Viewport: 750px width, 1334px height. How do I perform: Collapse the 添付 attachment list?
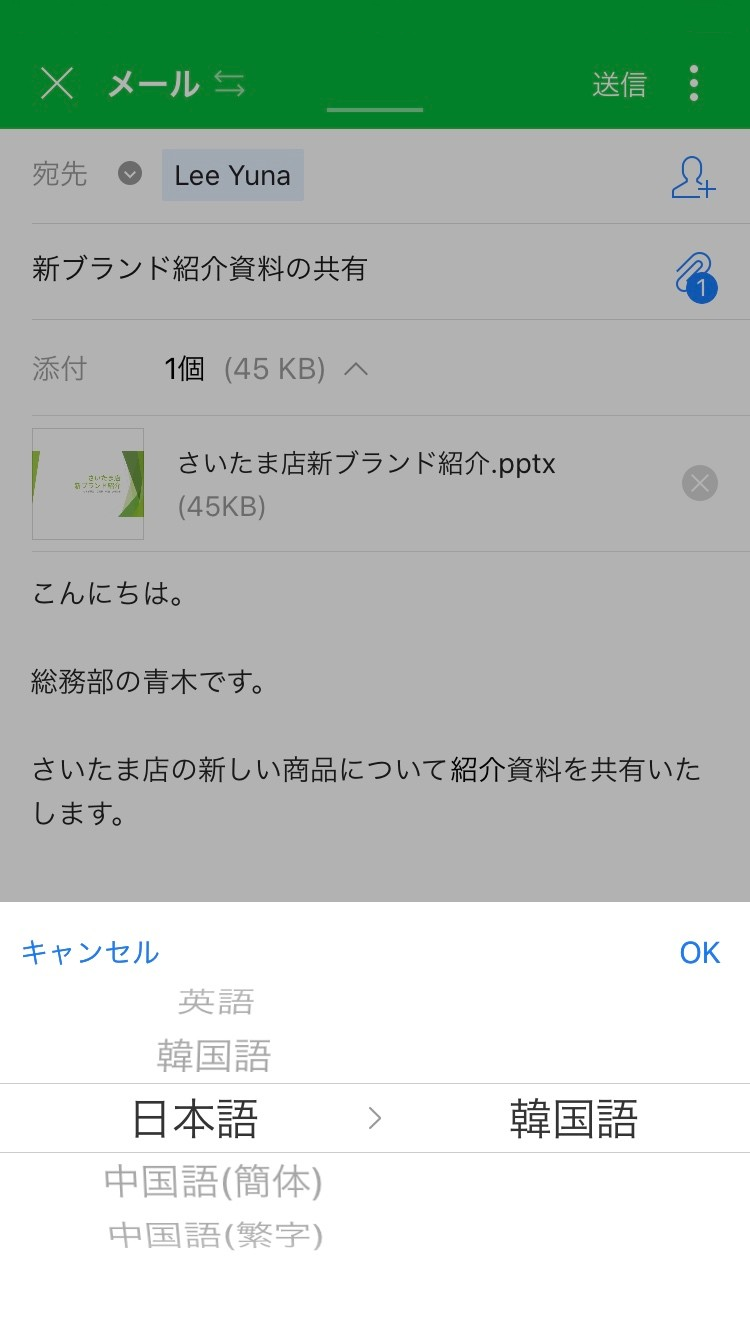point(356,369)
